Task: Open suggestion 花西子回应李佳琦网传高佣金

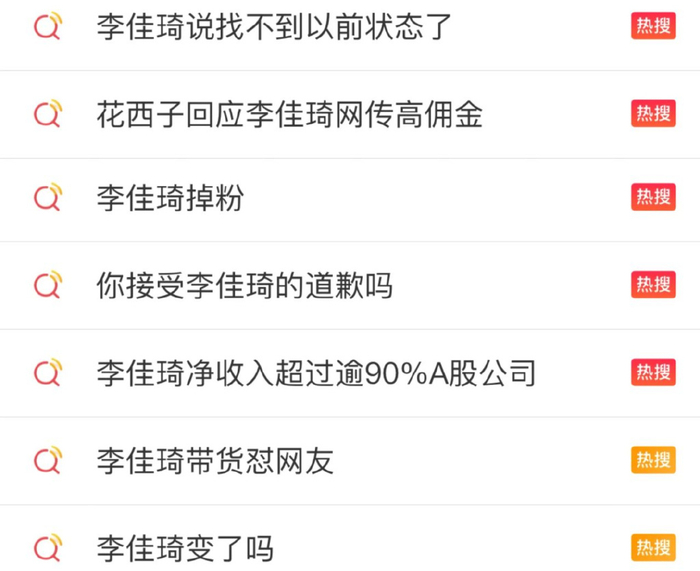Action: pos(290,114)
